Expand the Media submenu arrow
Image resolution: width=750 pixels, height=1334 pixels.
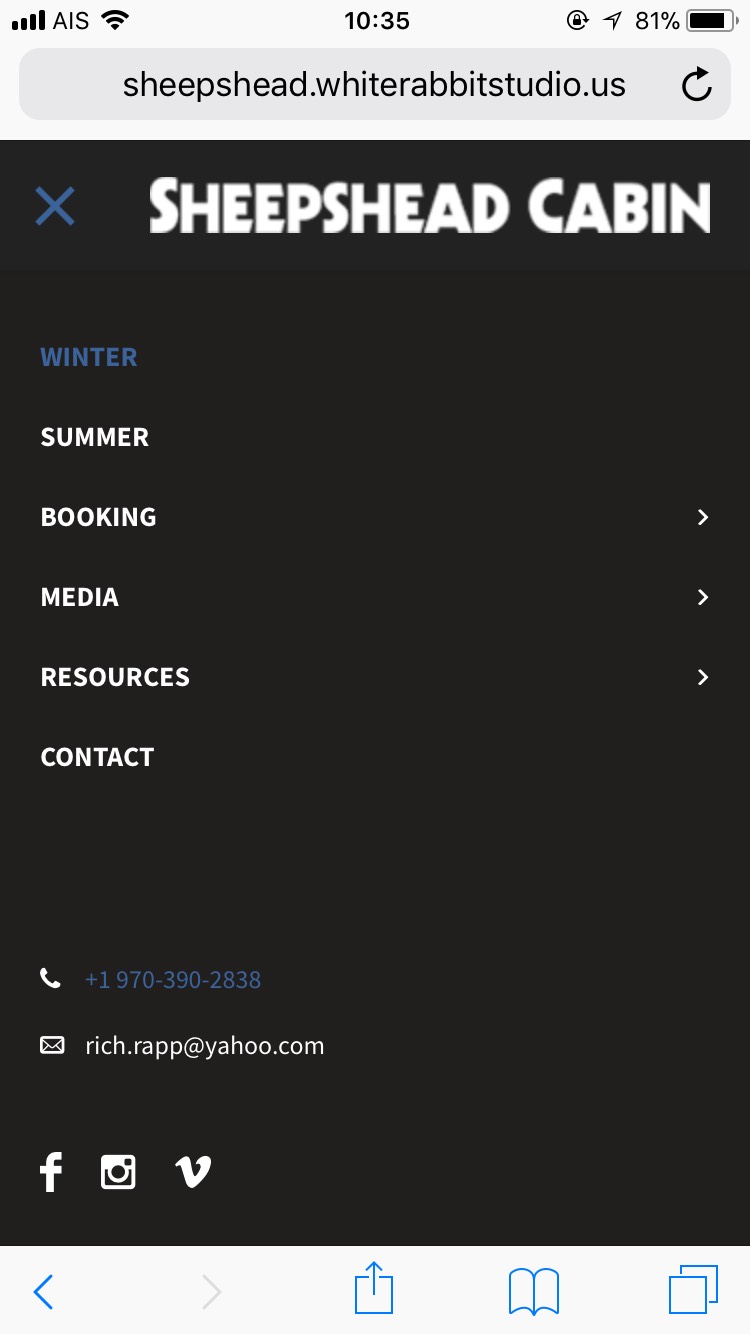(703, 597)
